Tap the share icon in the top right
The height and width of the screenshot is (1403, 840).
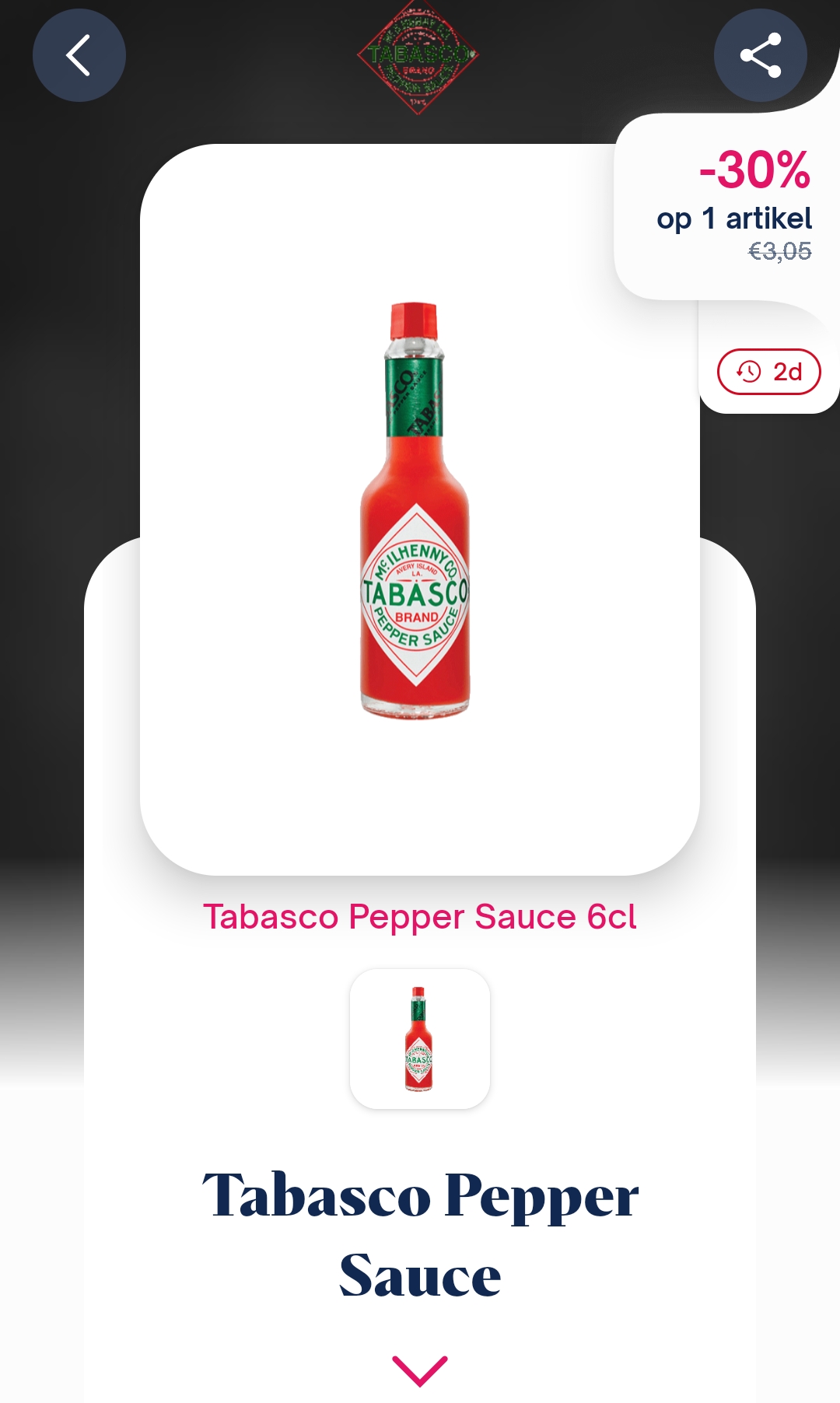click(x=761, y=54)
